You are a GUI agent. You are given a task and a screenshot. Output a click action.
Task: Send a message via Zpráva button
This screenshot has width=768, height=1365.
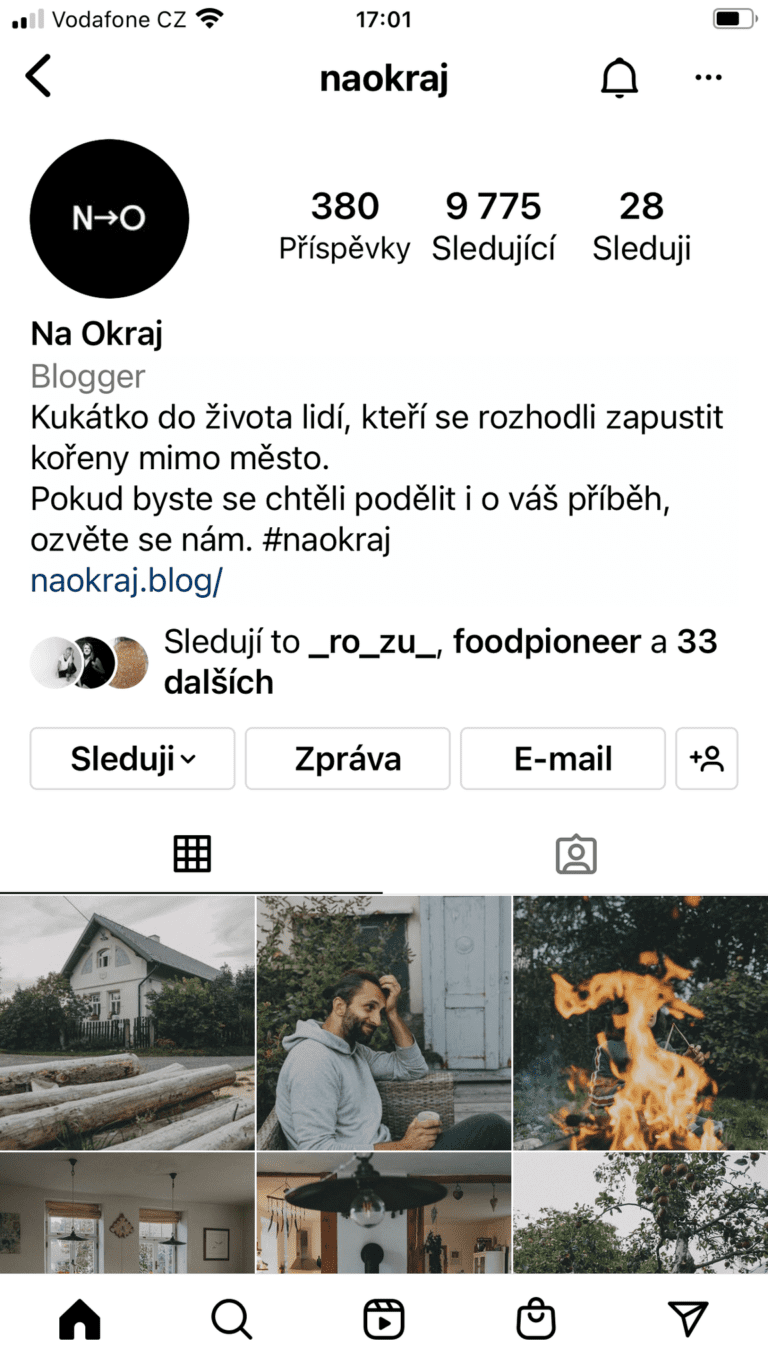click(x=348, y=759)
